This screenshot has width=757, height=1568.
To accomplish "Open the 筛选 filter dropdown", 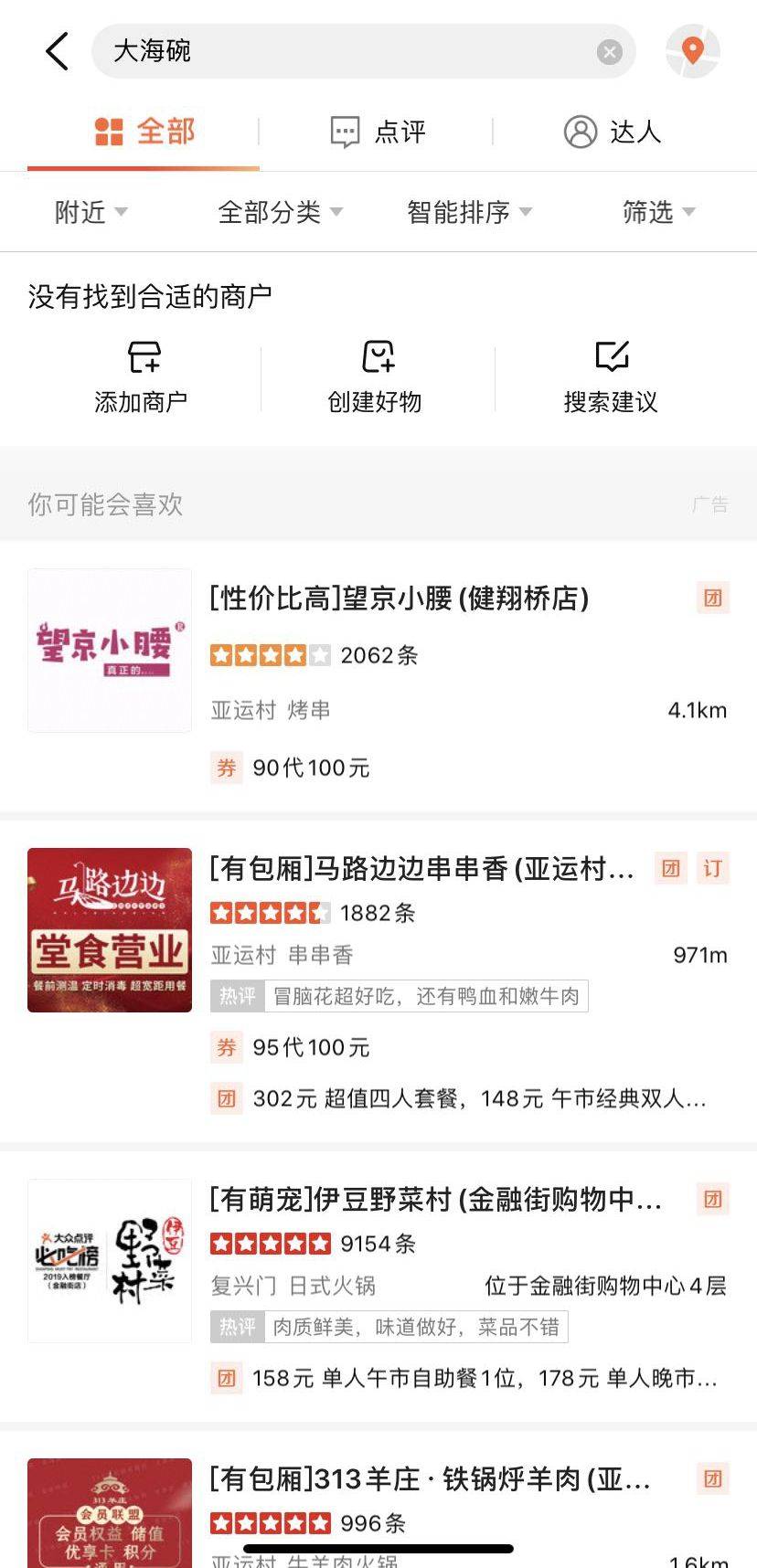I will click(x=658, y=211).
